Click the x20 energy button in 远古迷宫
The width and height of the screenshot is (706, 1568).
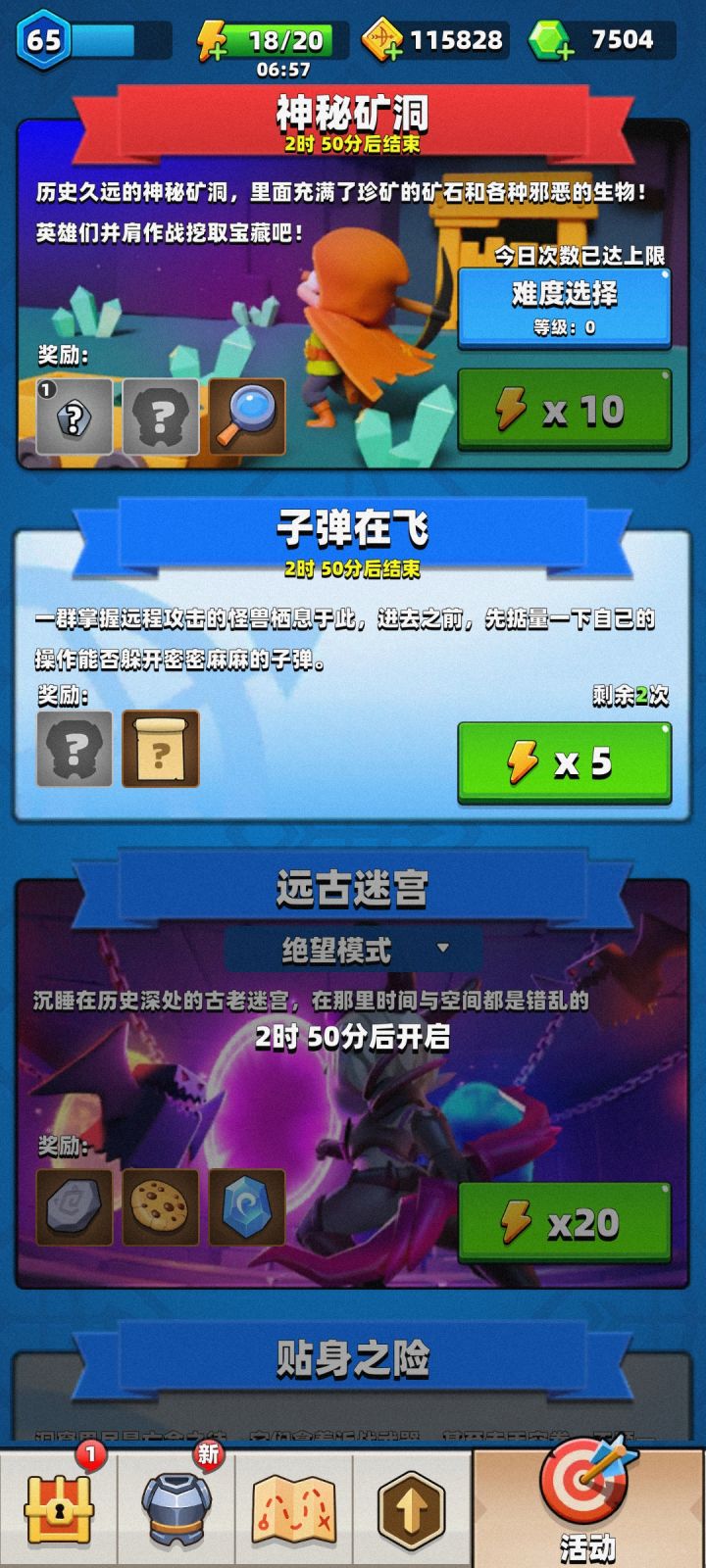point(562,1221)
